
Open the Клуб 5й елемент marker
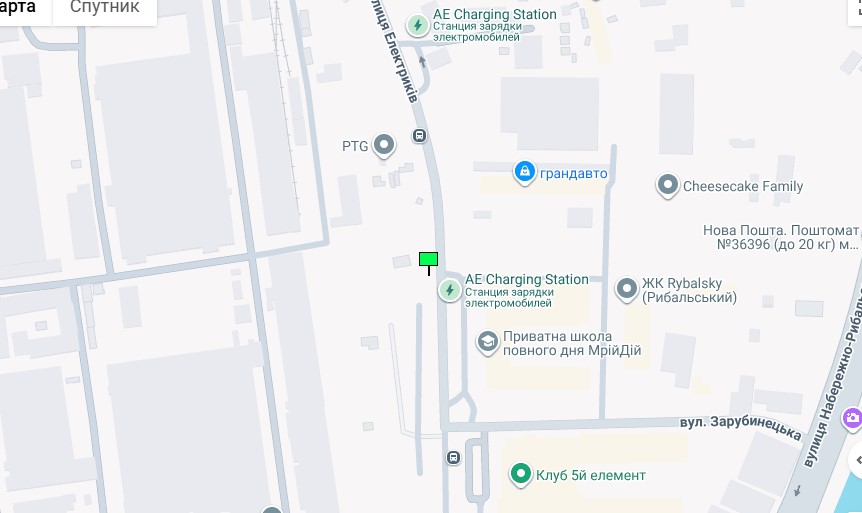click(520, 474)
